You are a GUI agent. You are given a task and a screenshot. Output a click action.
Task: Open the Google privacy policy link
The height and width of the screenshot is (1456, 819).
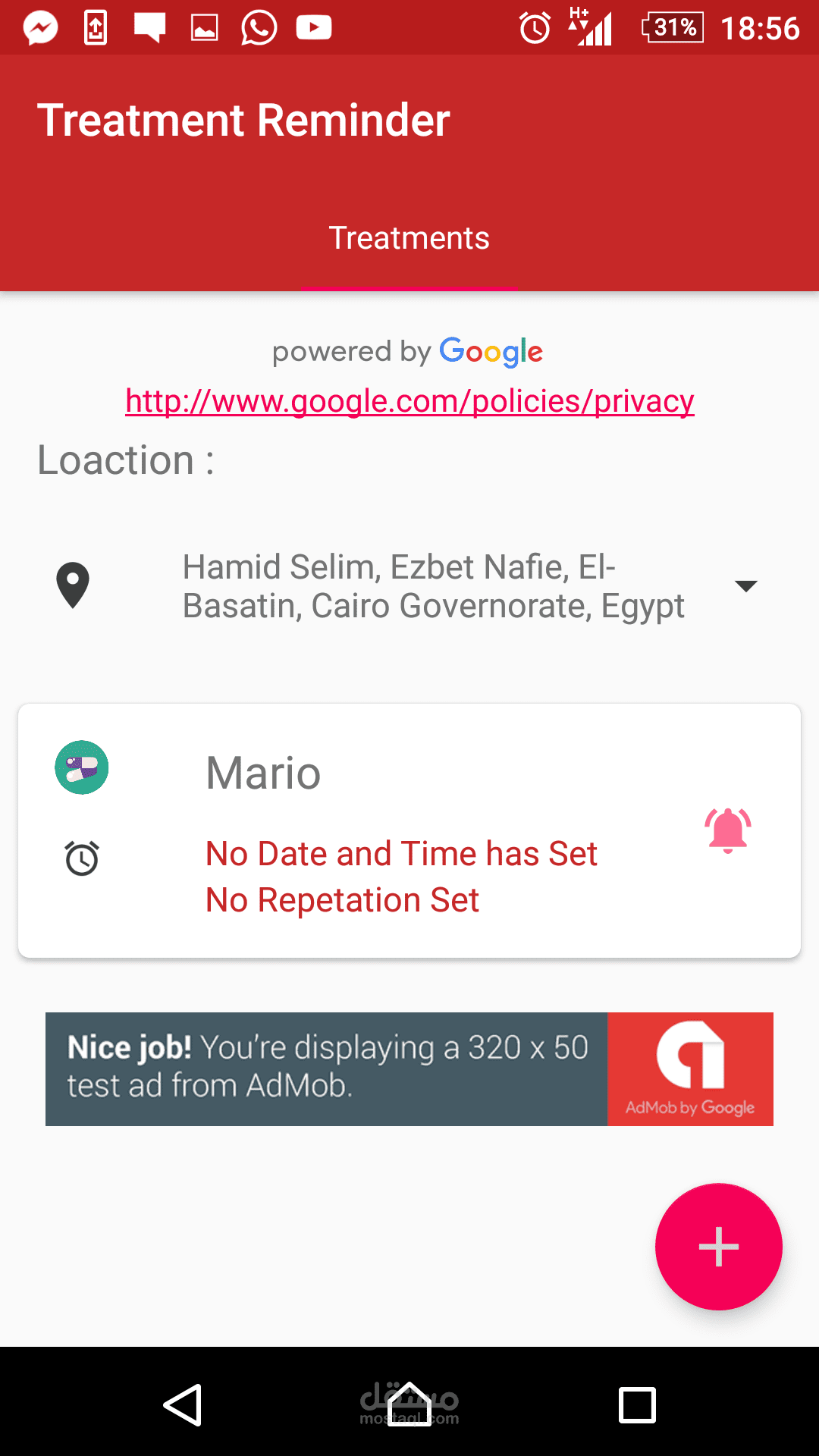click(x=409, y=400)
